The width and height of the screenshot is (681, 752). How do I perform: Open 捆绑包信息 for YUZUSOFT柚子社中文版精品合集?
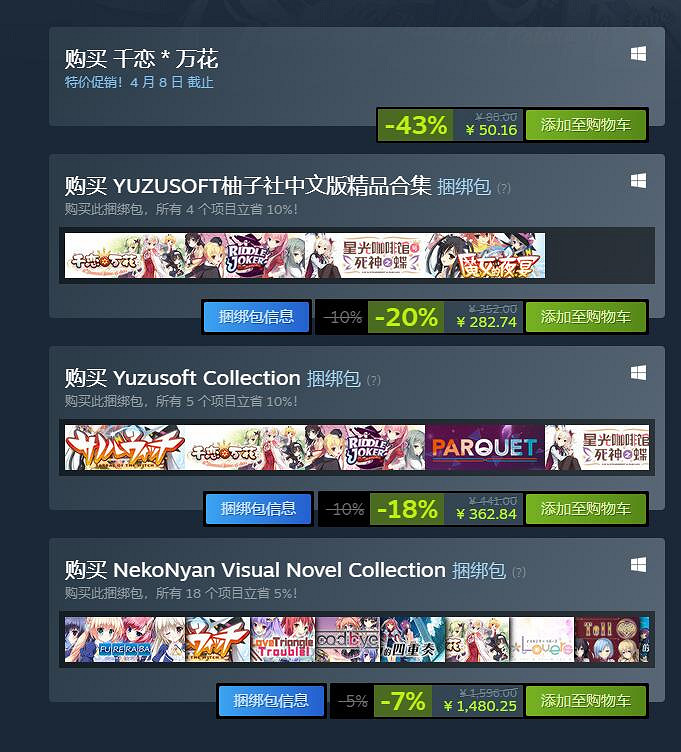coord(257,317)
